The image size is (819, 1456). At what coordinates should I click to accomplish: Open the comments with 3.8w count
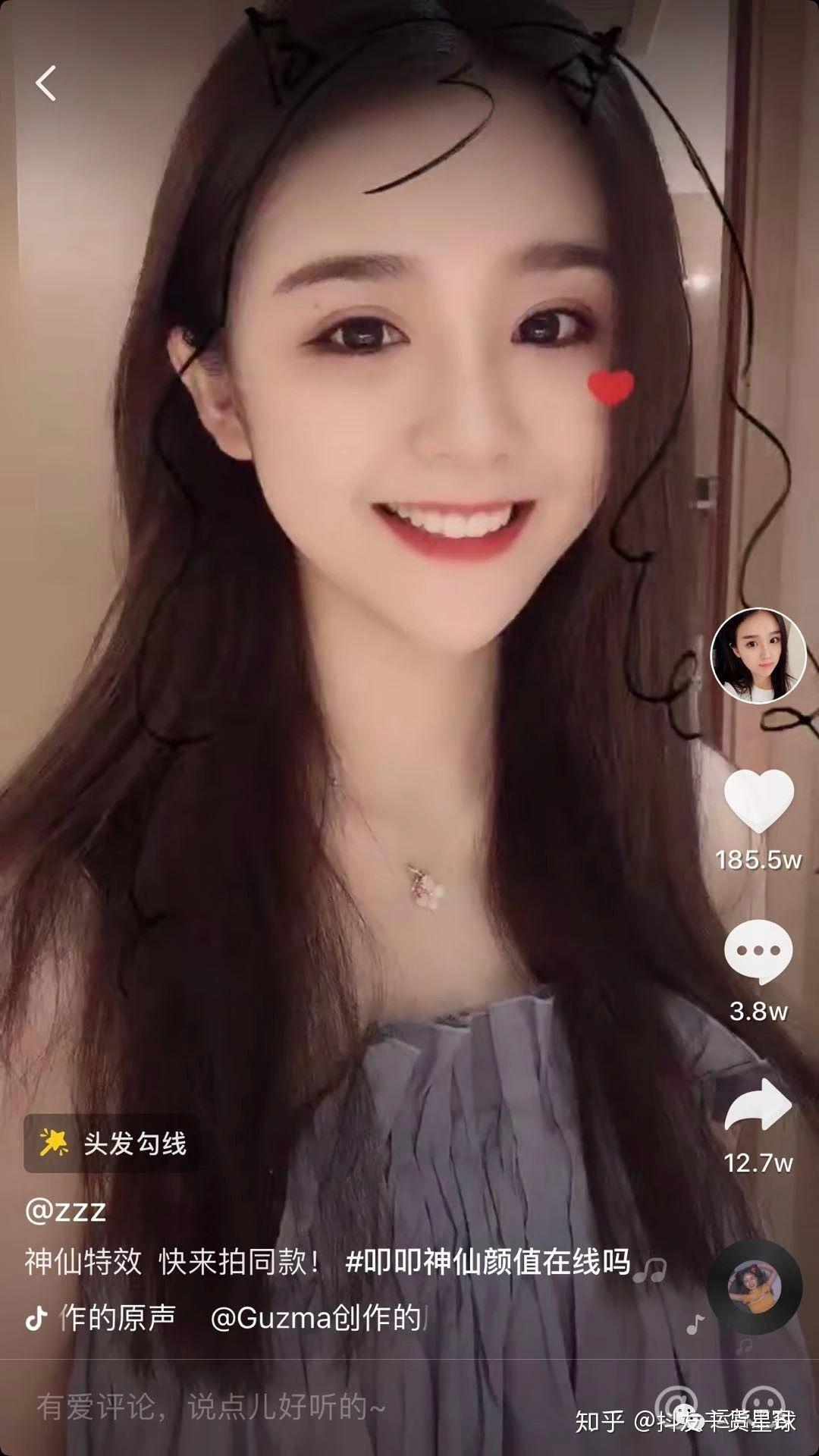(x=758, y=951)
